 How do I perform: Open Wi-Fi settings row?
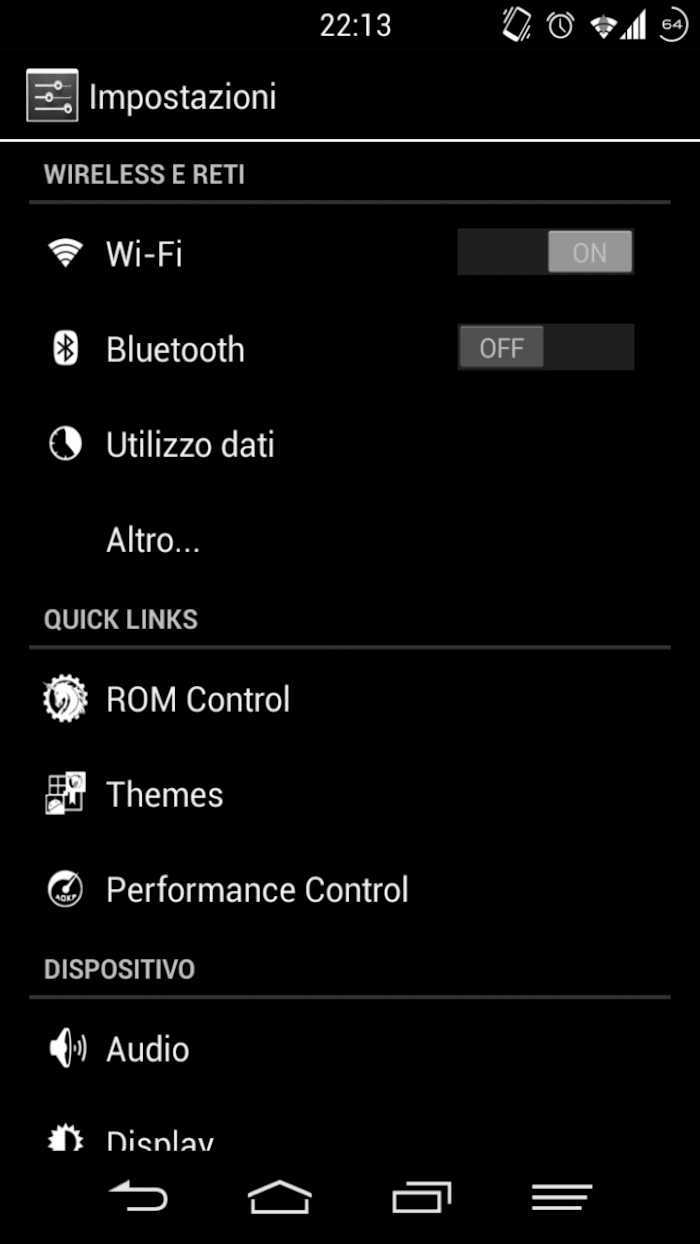(x=350, y=253)
